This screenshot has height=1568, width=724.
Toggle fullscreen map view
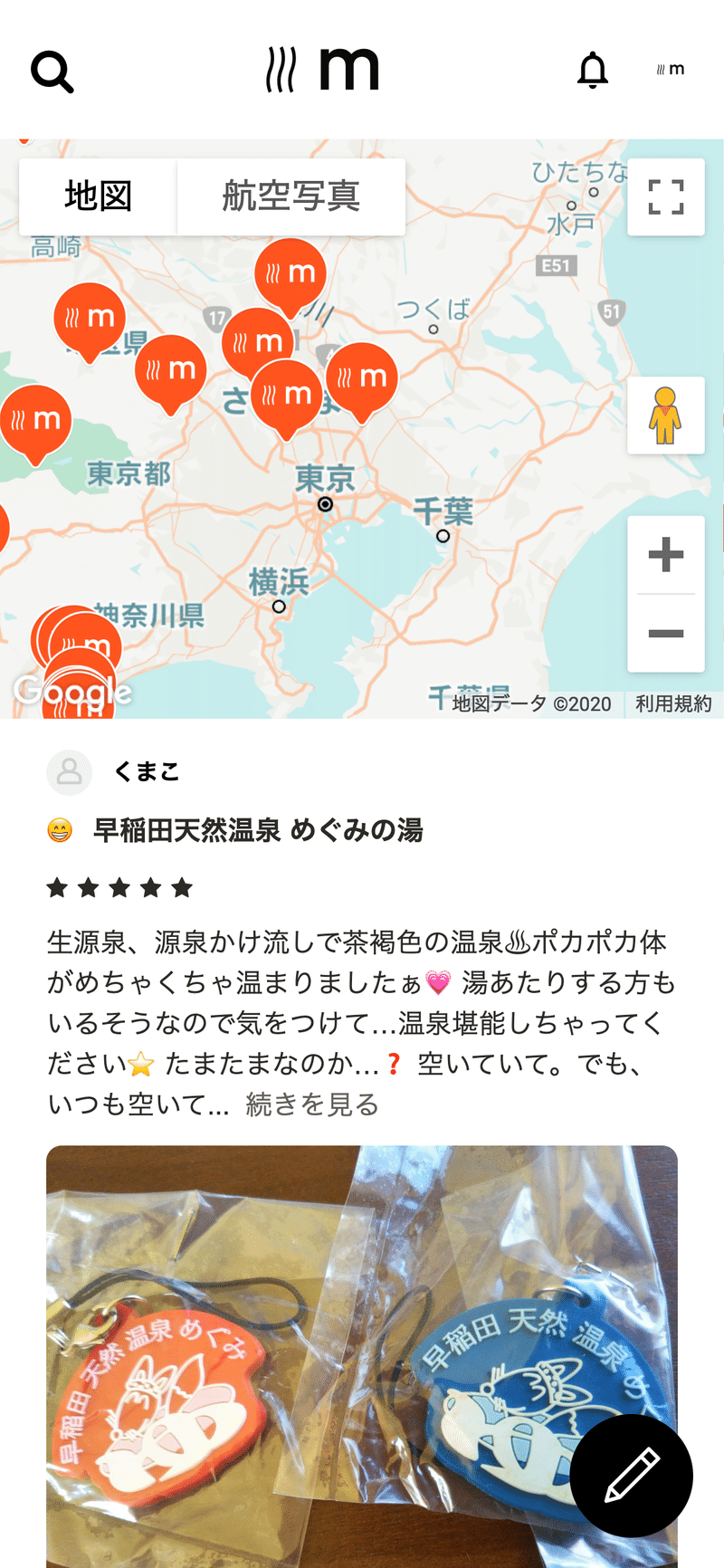click(x=666, y=197)
